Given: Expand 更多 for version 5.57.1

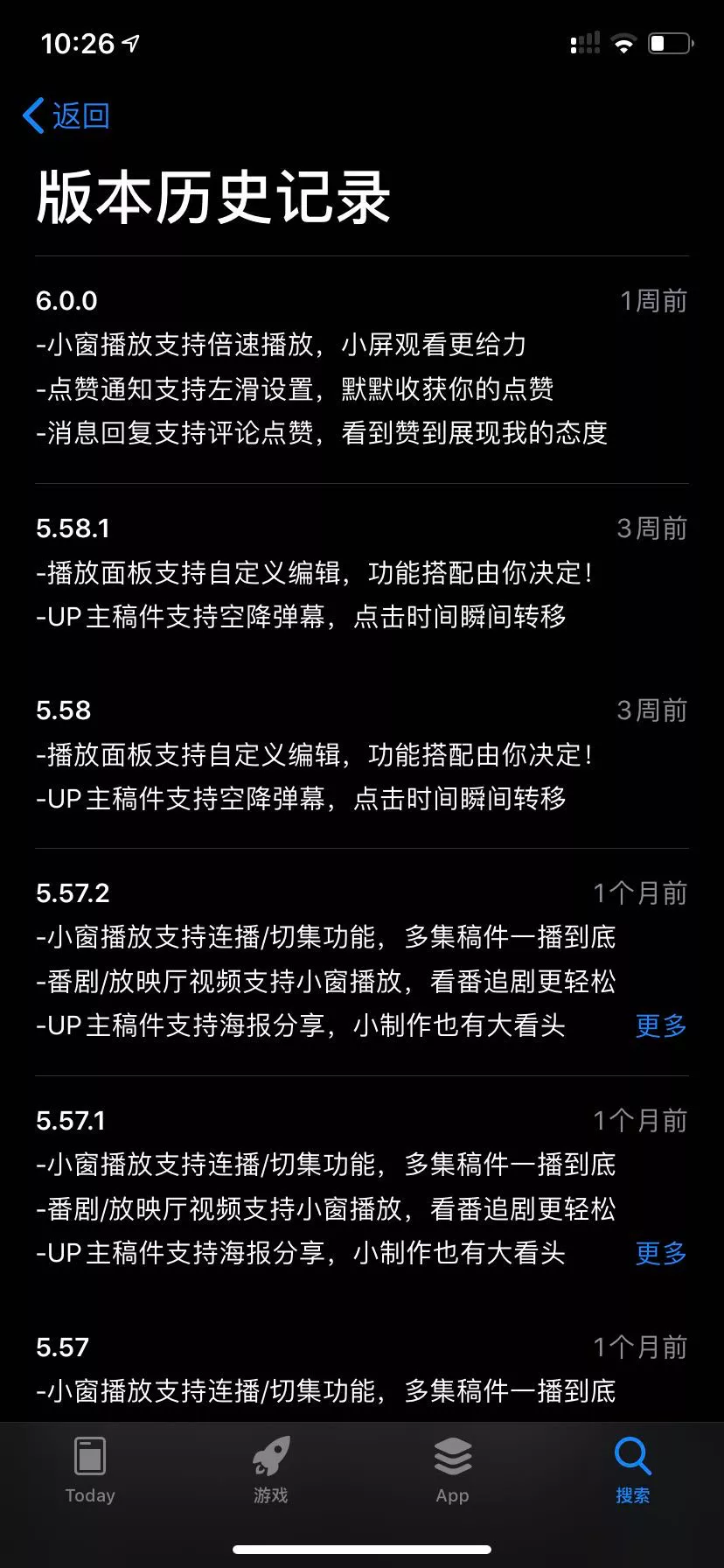Looking at the screenshot, I should (x=661, y=1253).
